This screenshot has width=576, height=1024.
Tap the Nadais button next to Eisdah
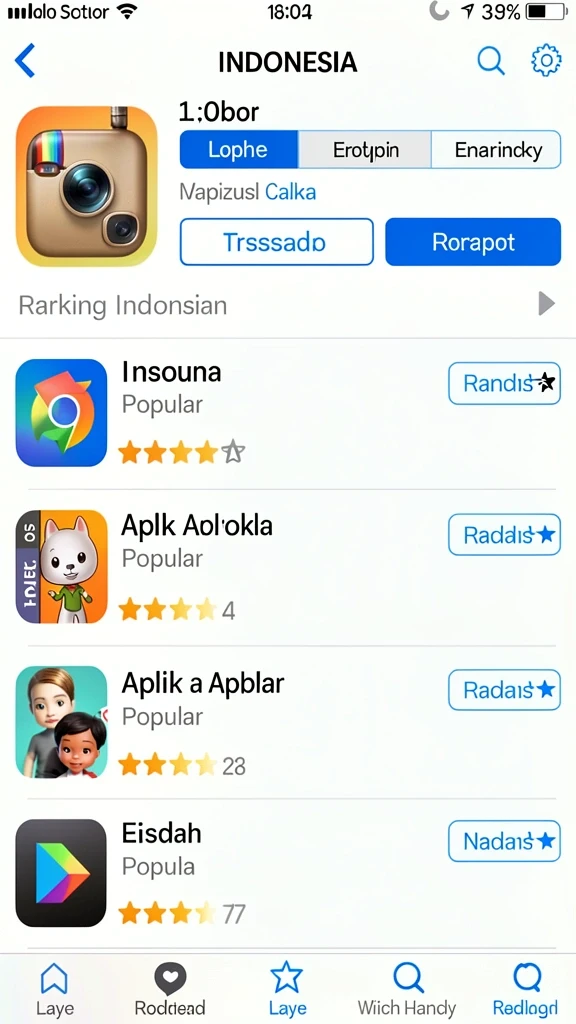[504, 841]
